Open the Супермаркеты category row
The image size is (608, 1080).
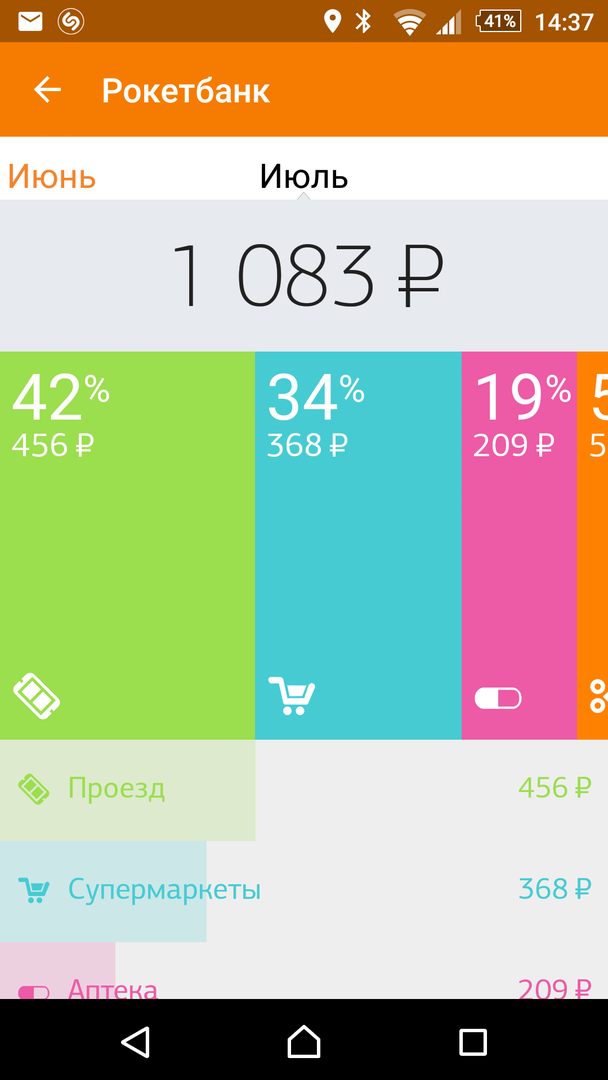304,889
